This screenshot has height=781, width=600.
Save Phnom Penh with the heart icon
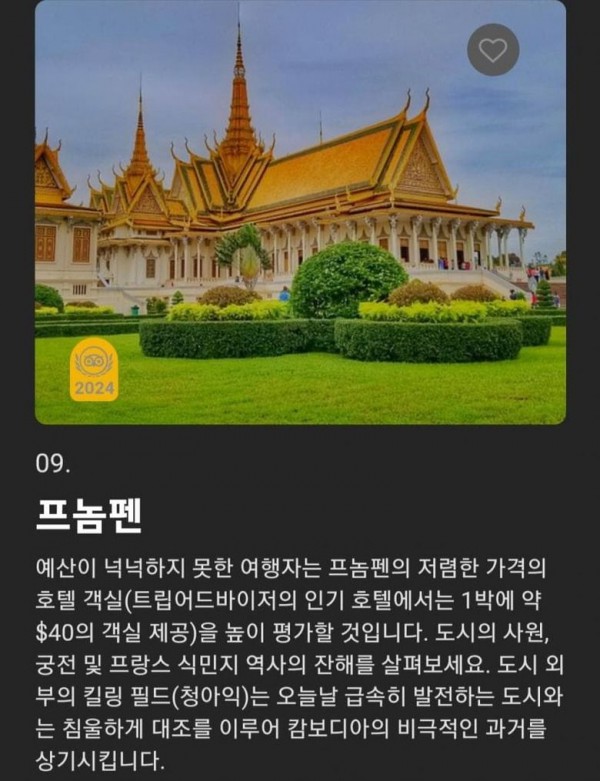(493, 50)
